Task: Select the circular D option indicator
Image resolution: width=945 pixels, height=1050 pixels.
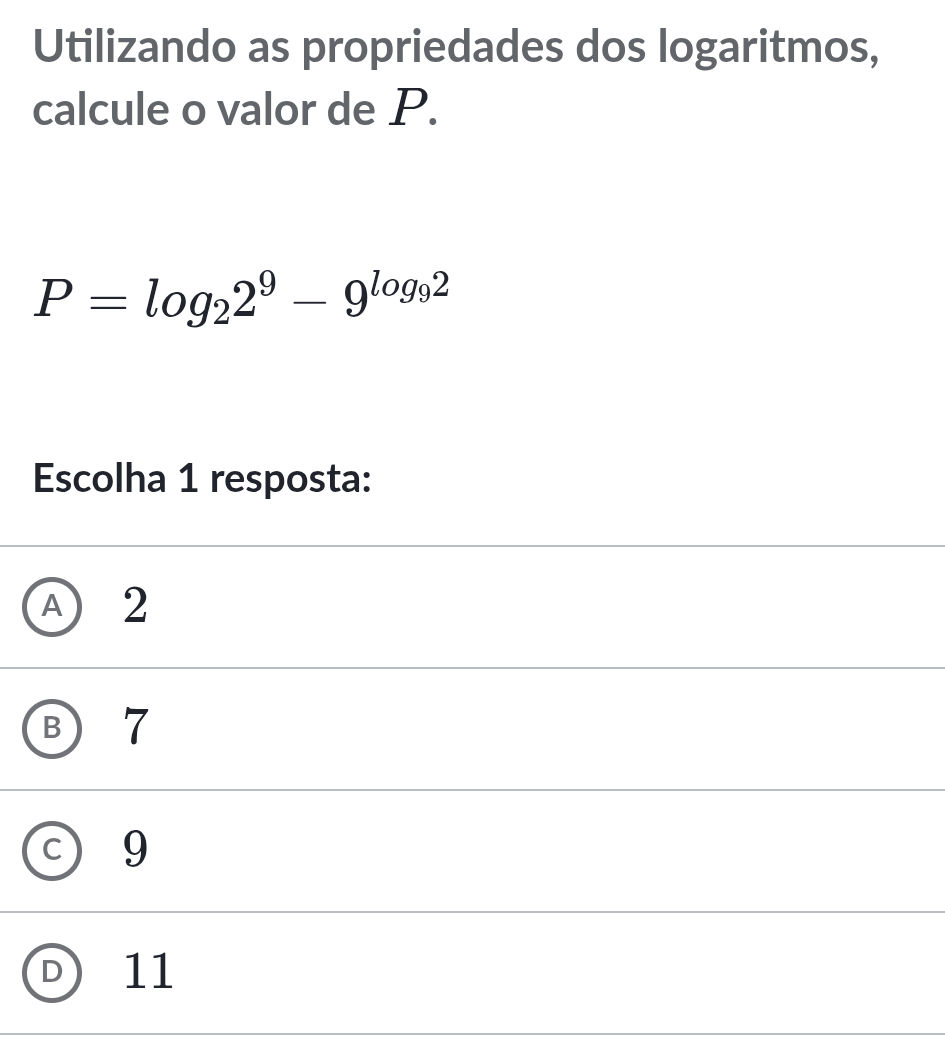Action: [x=53, y=970]
